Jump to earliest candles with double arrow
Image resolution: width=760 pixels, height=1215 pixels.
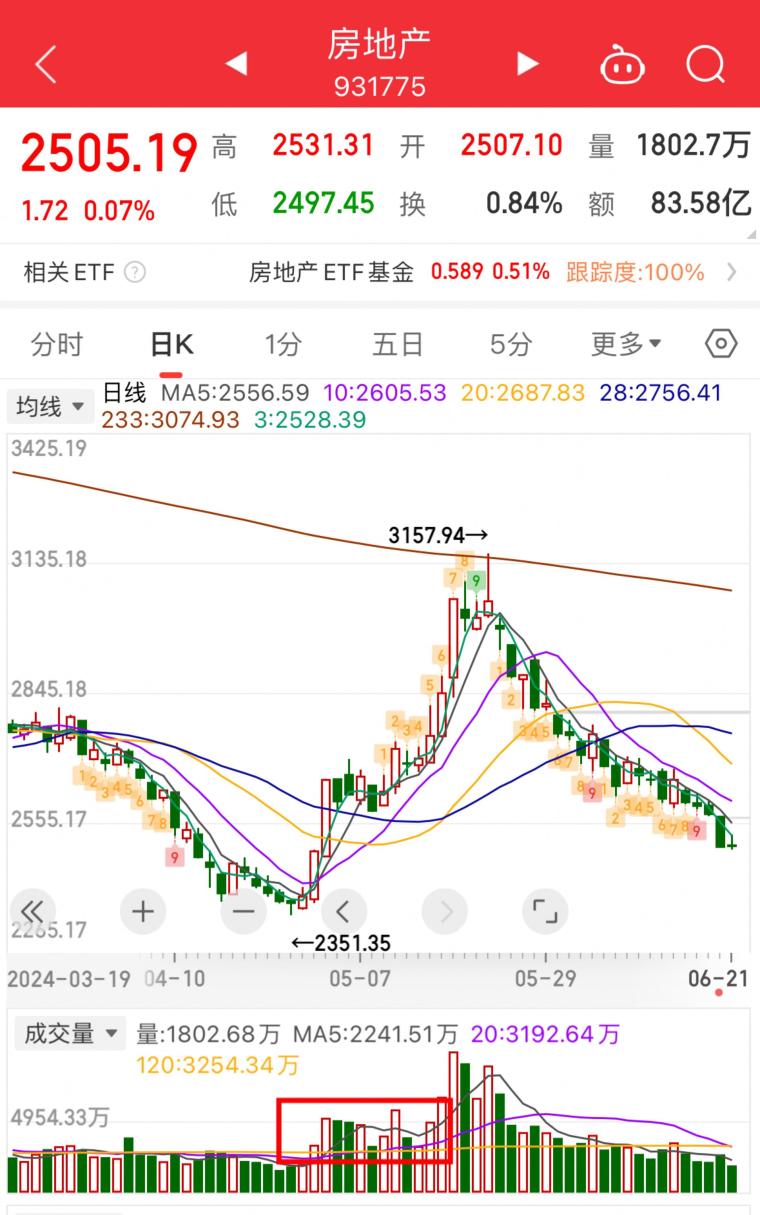[33, 911]
